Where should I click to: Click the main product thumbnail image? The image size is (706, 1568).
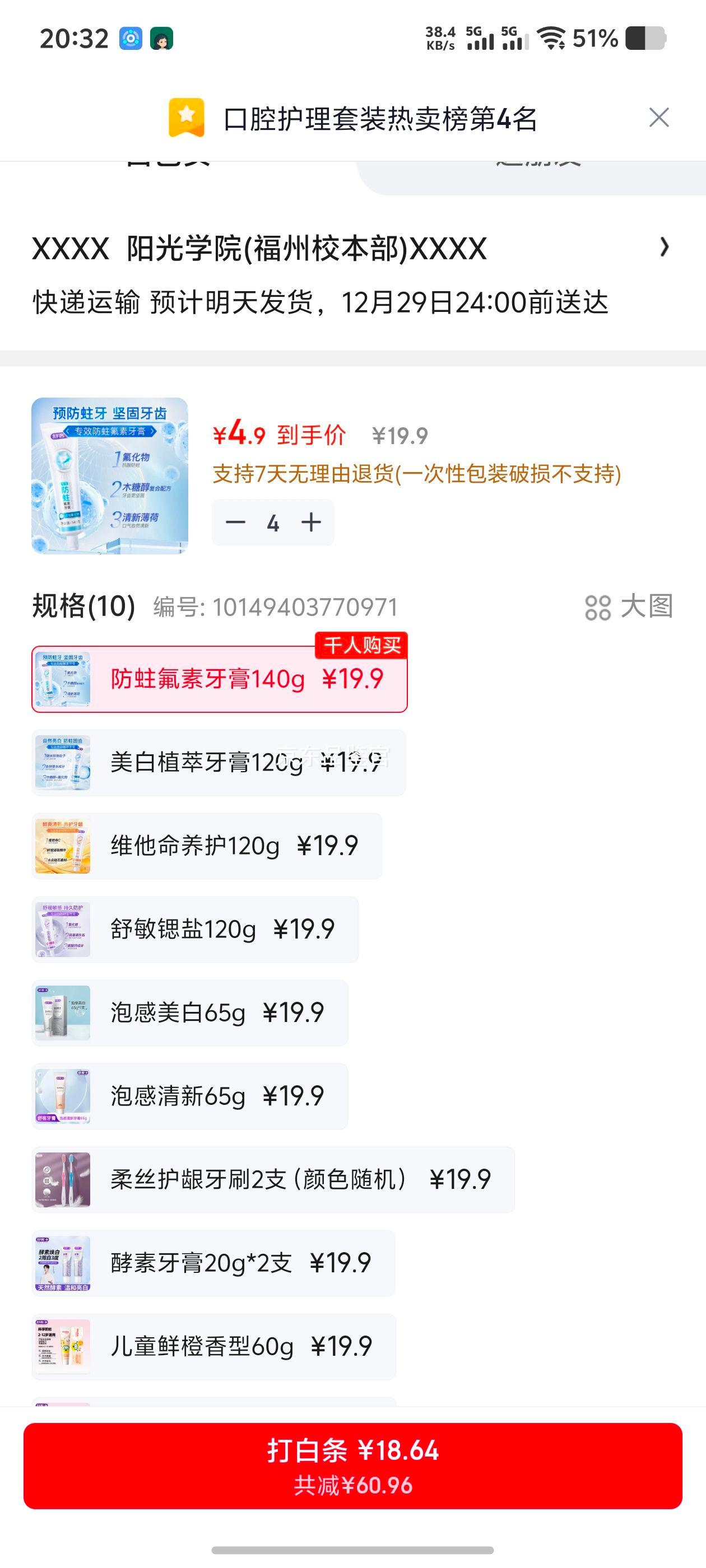pos(113,475)
